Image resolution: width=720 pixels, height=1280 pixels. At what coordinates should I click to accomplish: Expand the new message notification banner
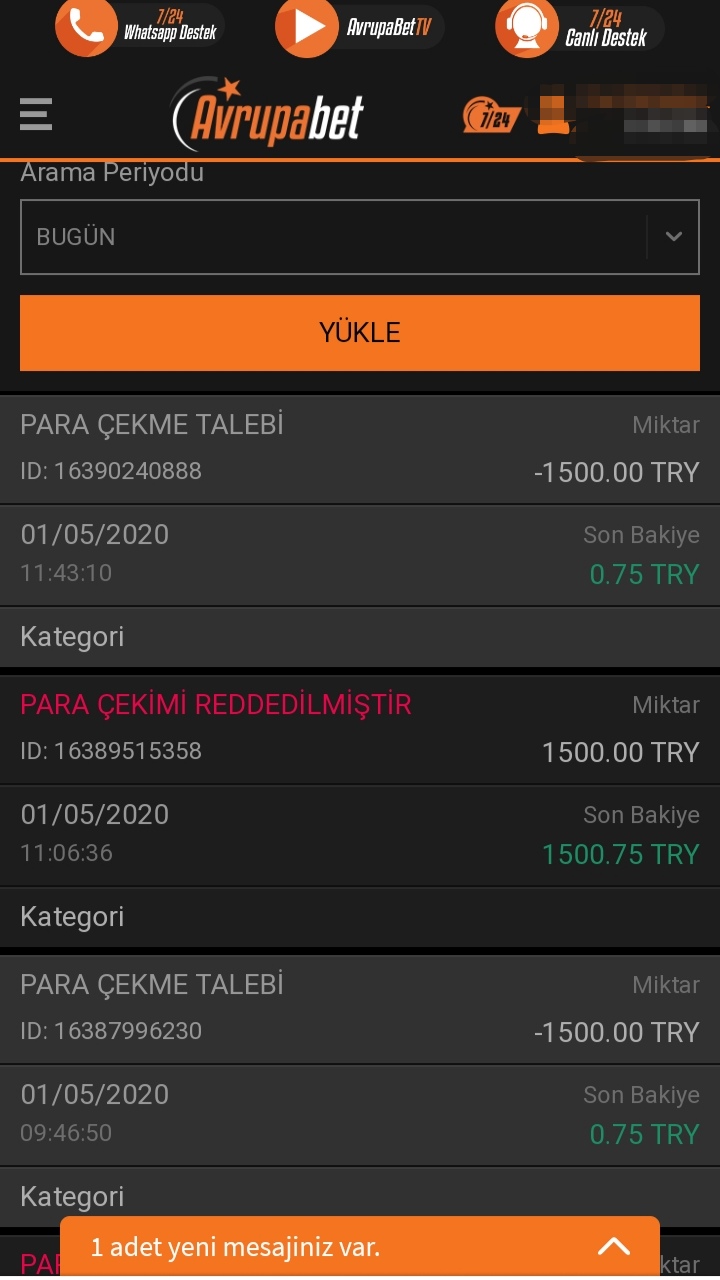coord(360,1247)
